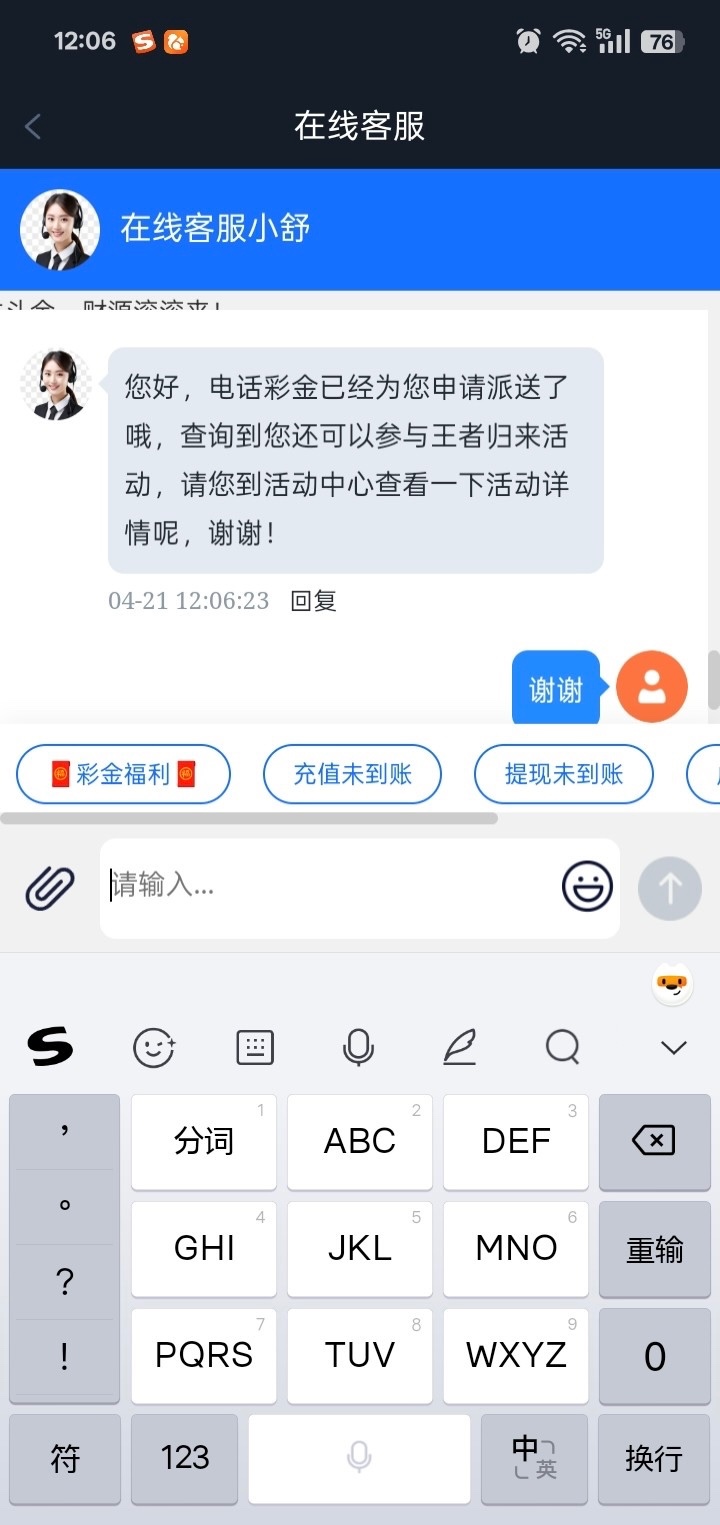Choose the 充值未到账 chip

(x=352, y=773)
